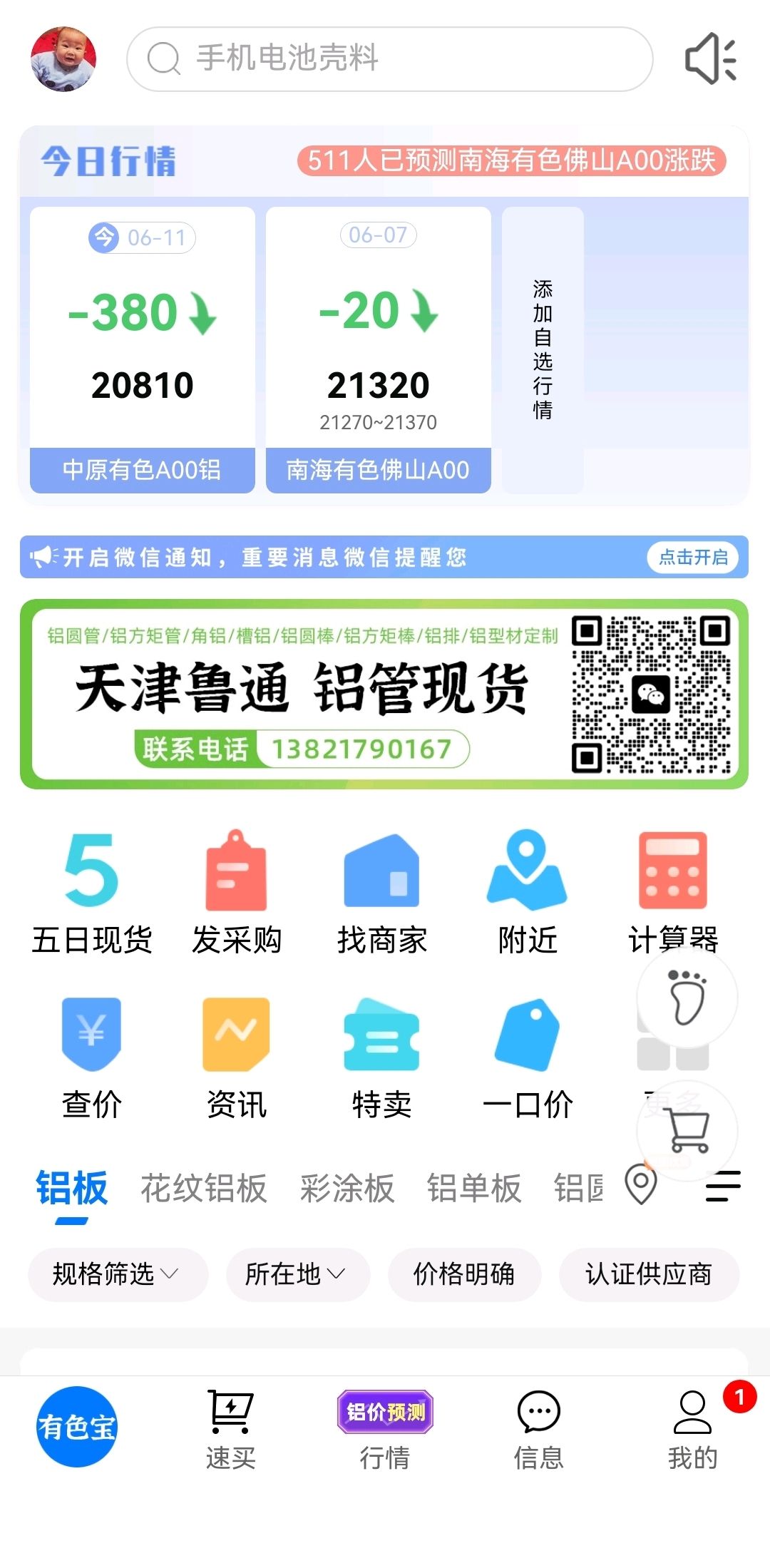
Task: Tap 点击开启 to enable WeChat notifications
Action: pos(693,557)
